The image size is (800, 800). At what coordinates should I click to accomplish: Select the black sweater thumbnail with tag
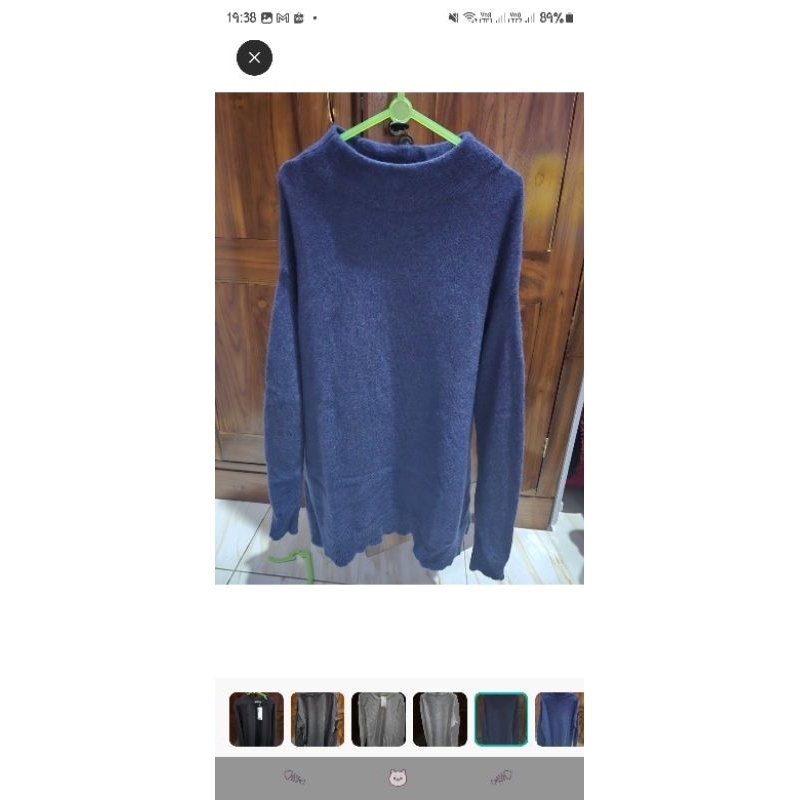(x=256, y=719)
